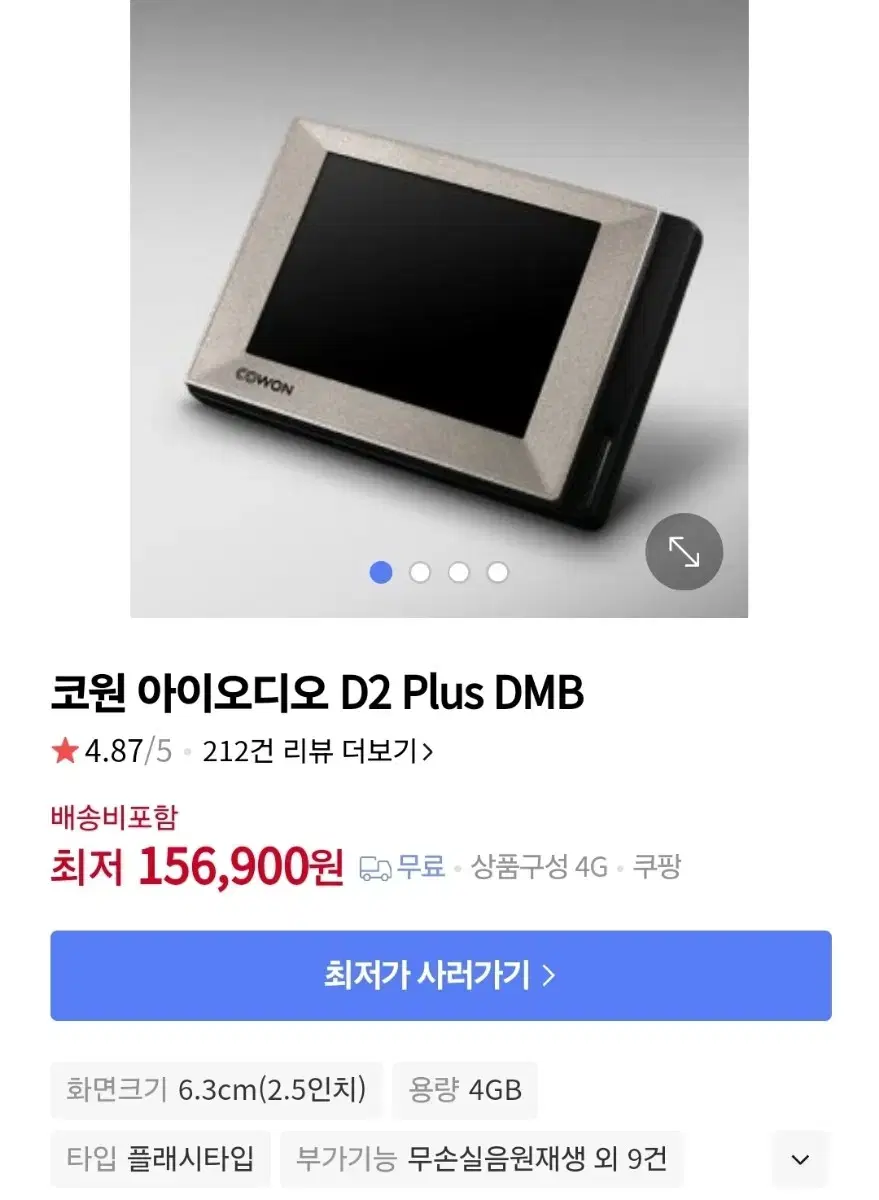
Task: Click the red star rating icon
Action: tap(64, 752)
